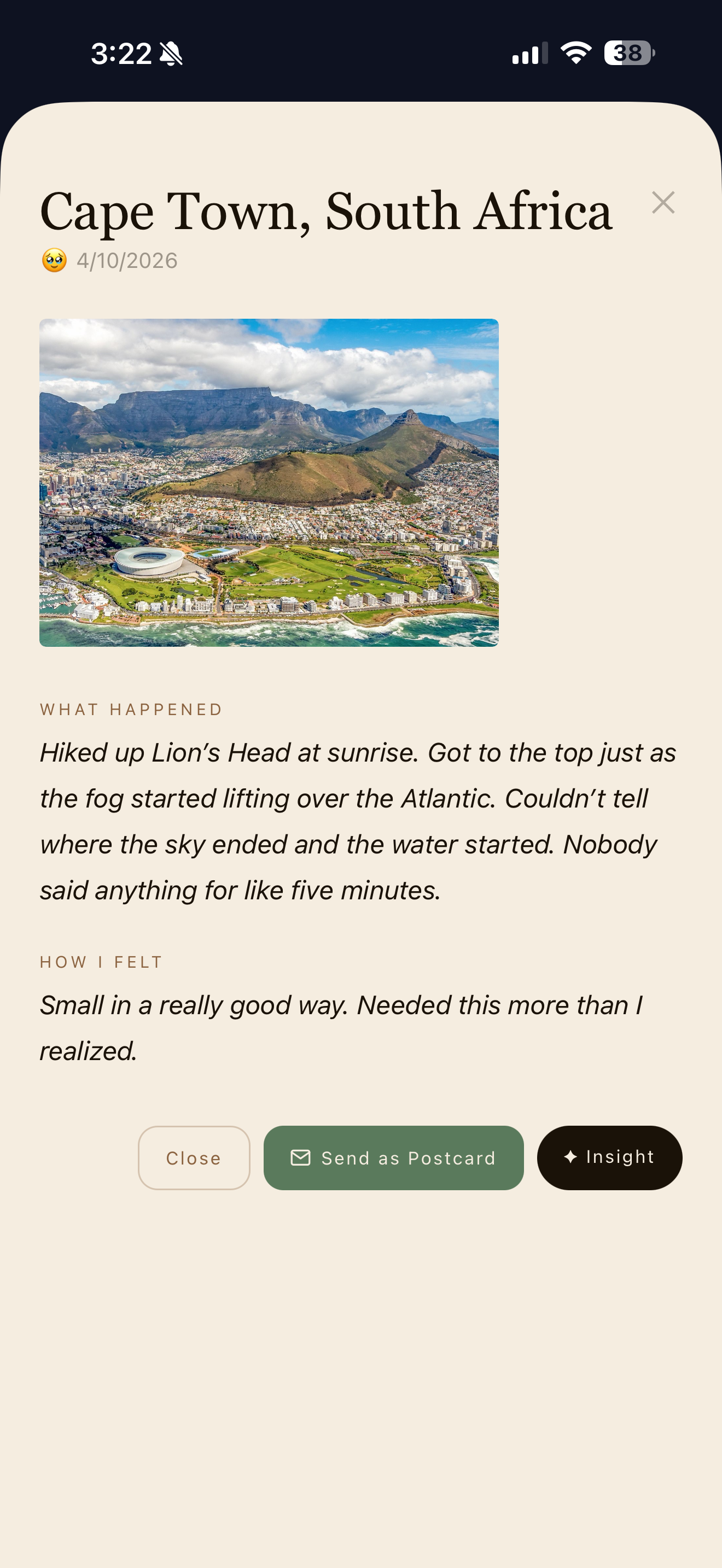Select the HOW I FELT section header

click(x=101, y=962)
